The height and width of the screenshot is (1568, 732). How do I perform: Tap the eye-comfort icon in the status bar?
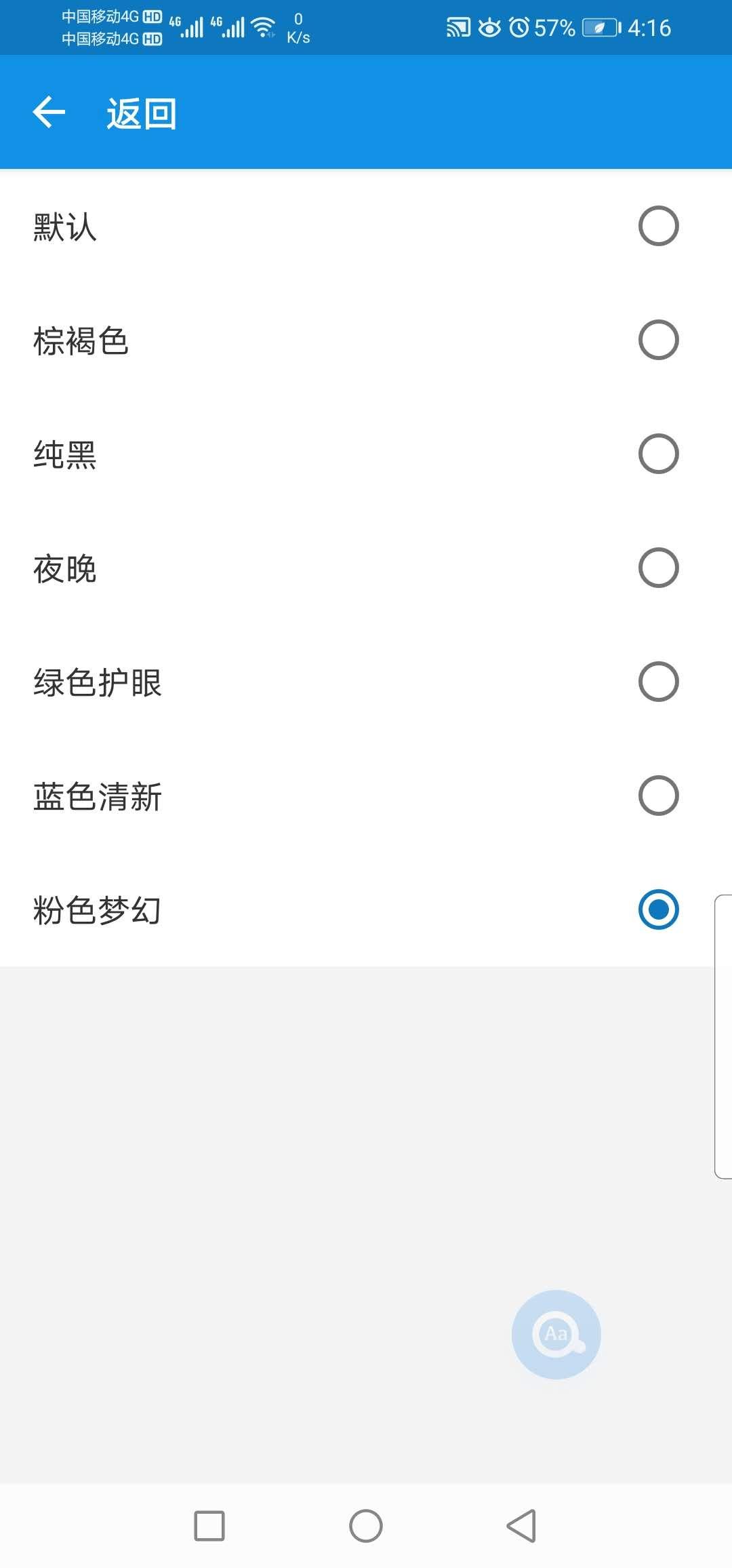point(490,27)
